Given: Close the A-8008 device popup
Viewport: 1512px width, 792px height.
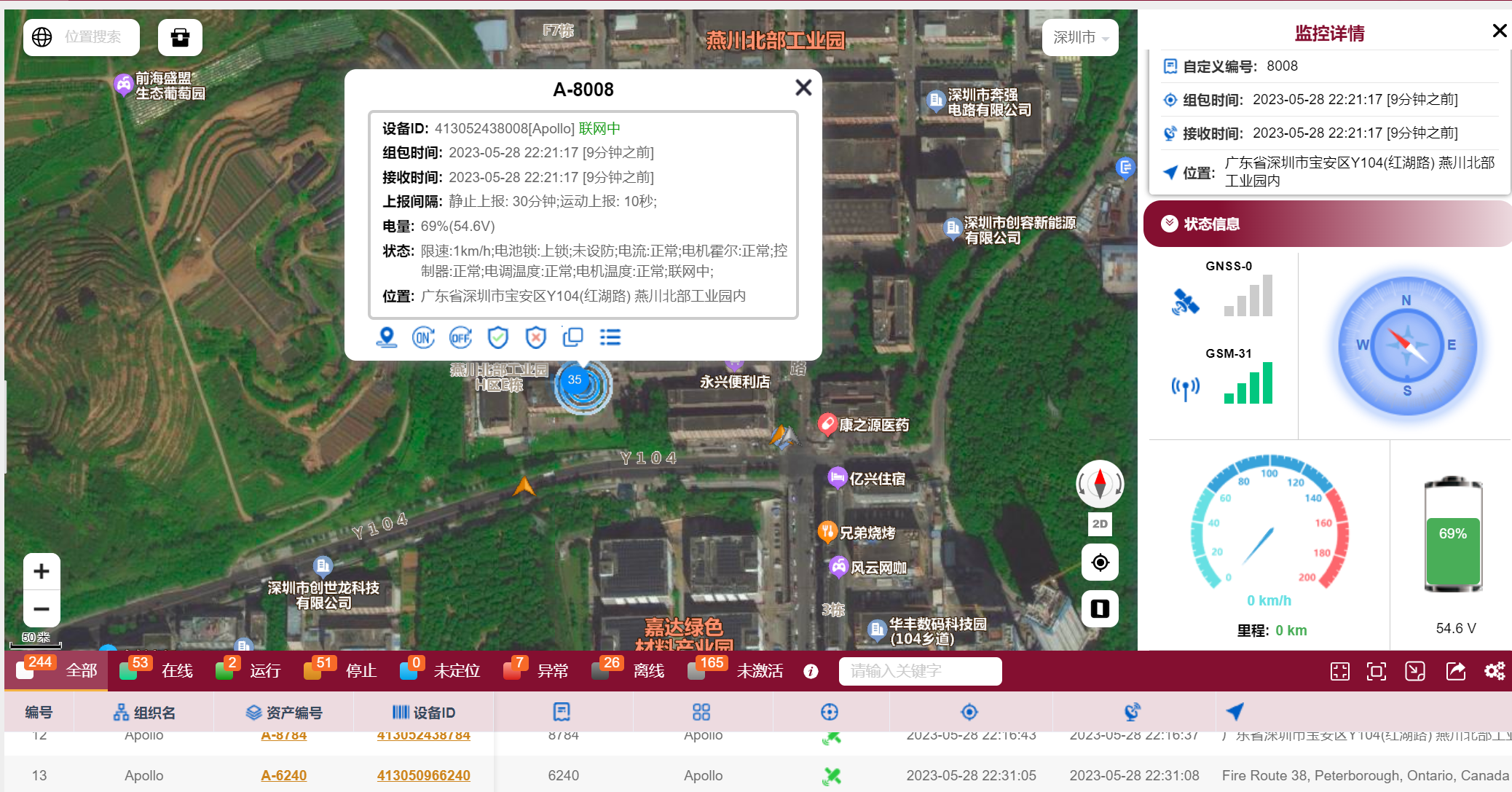Looking at the screenshot, I should click(803, 88).
